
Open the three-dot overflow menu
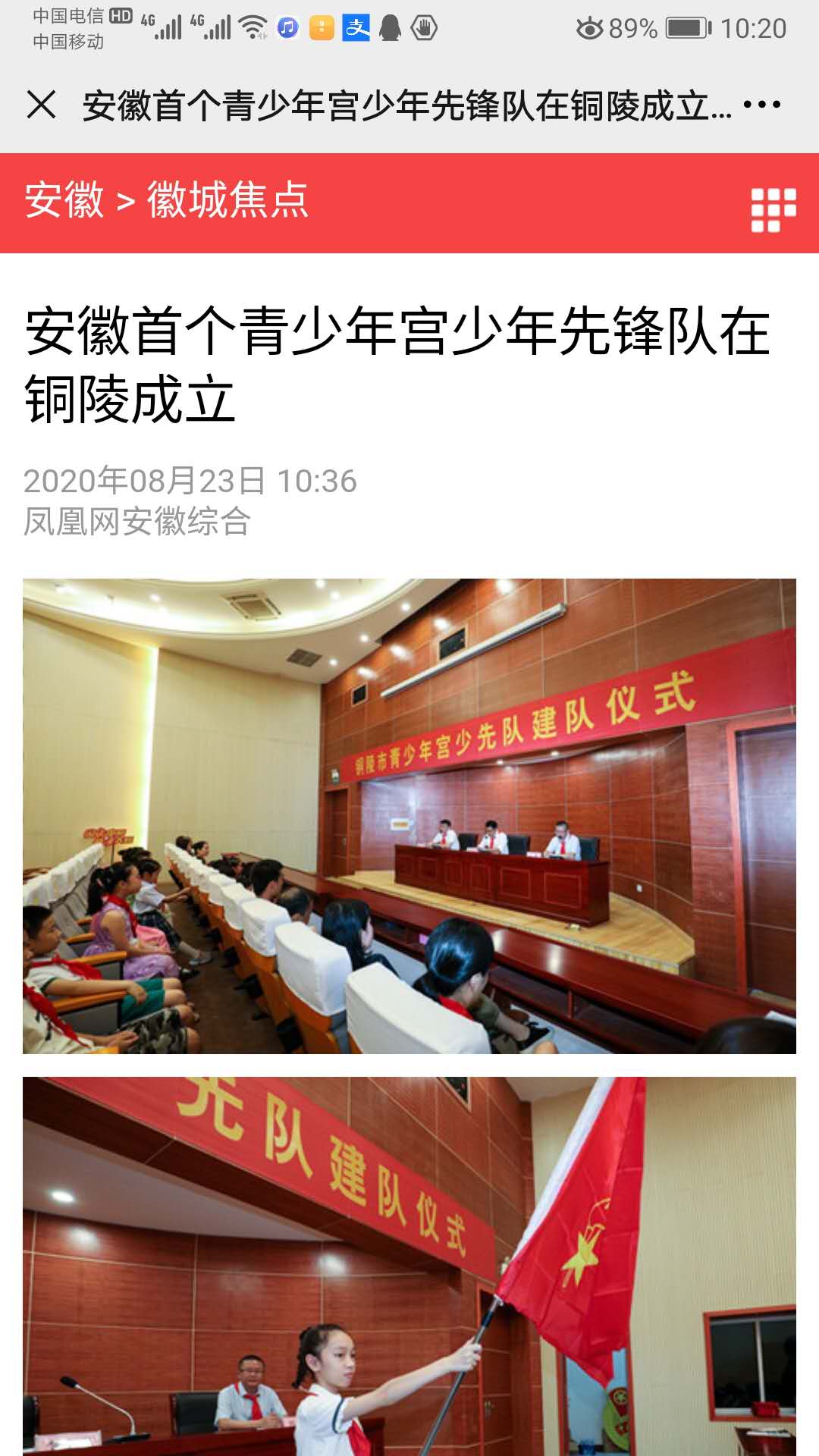click(761, 105)
